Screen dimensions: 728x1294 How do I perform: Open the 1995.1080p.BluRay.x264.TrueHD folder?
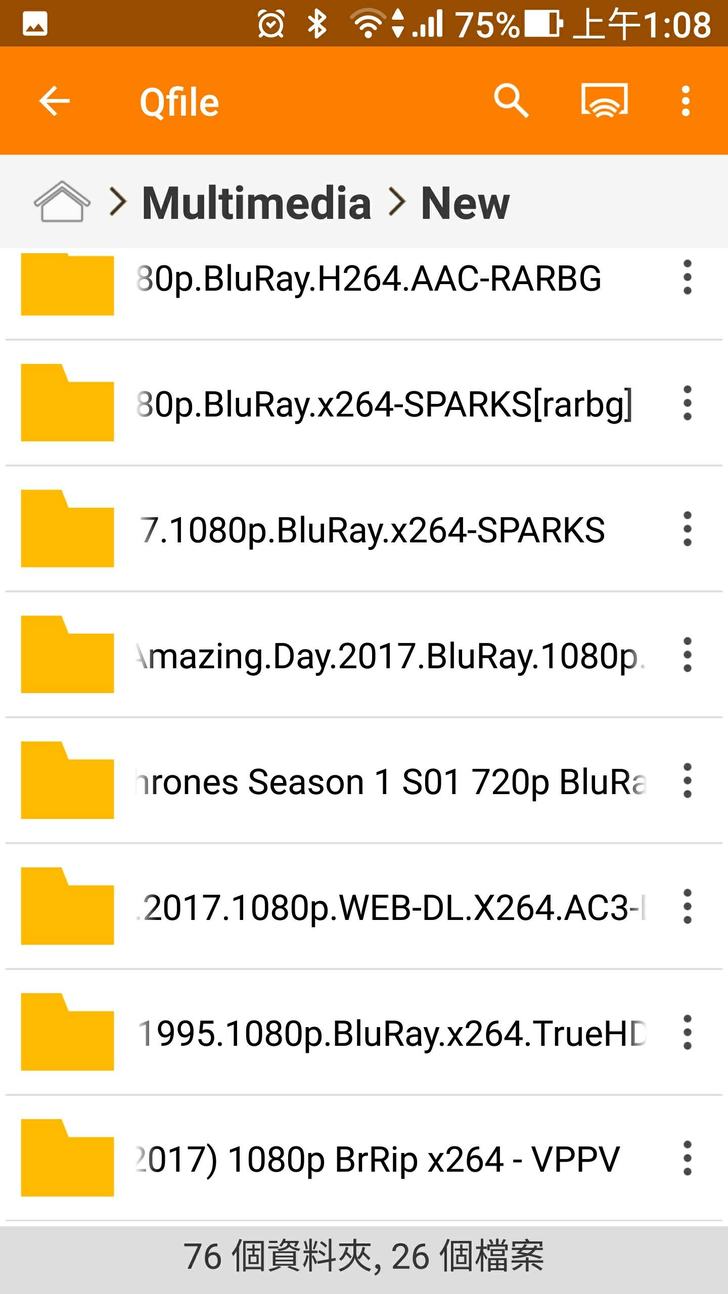point(390,1034)
